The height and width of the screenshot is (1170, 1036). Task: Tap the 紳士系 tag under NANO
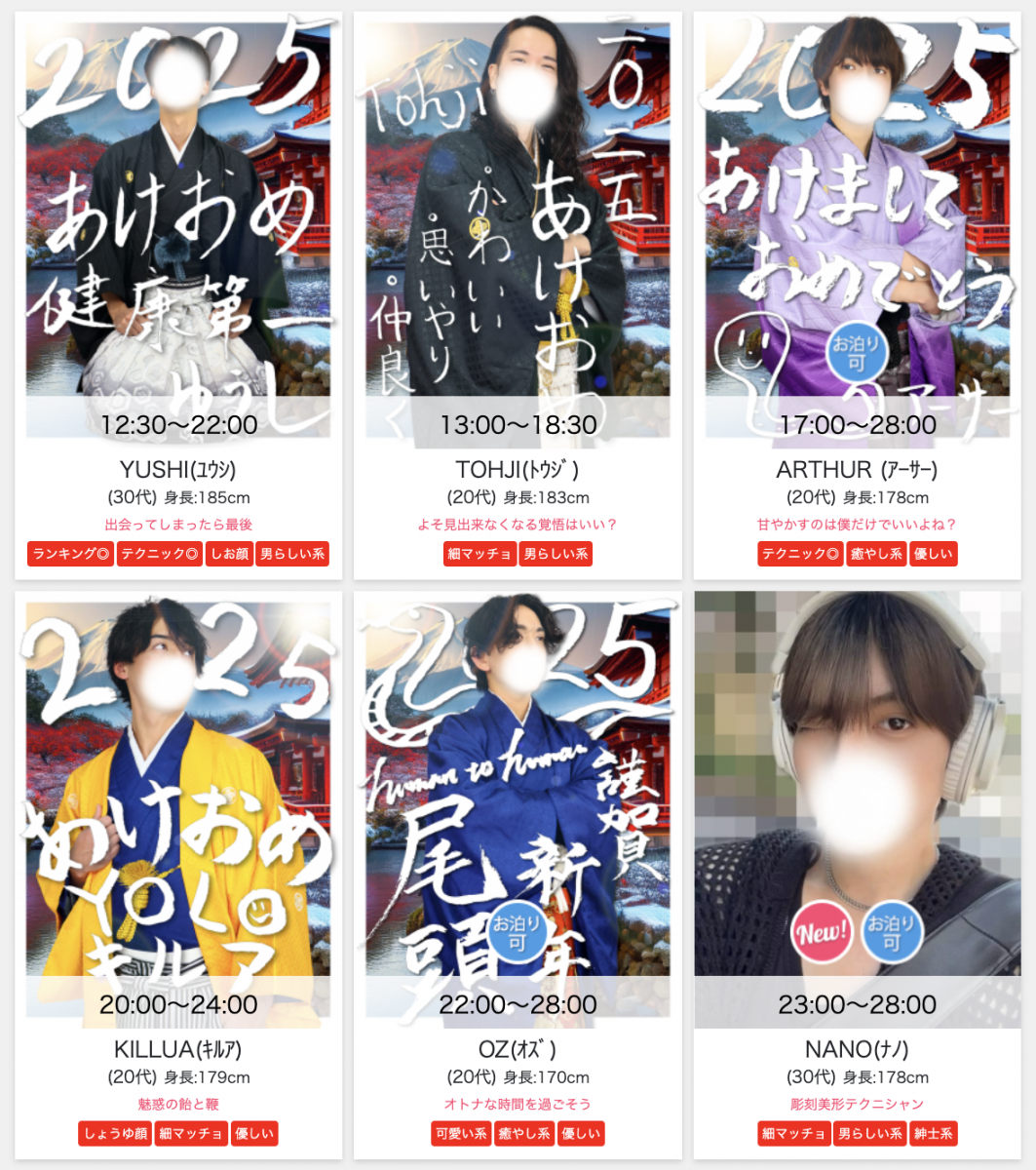(x=934, y=1134)
